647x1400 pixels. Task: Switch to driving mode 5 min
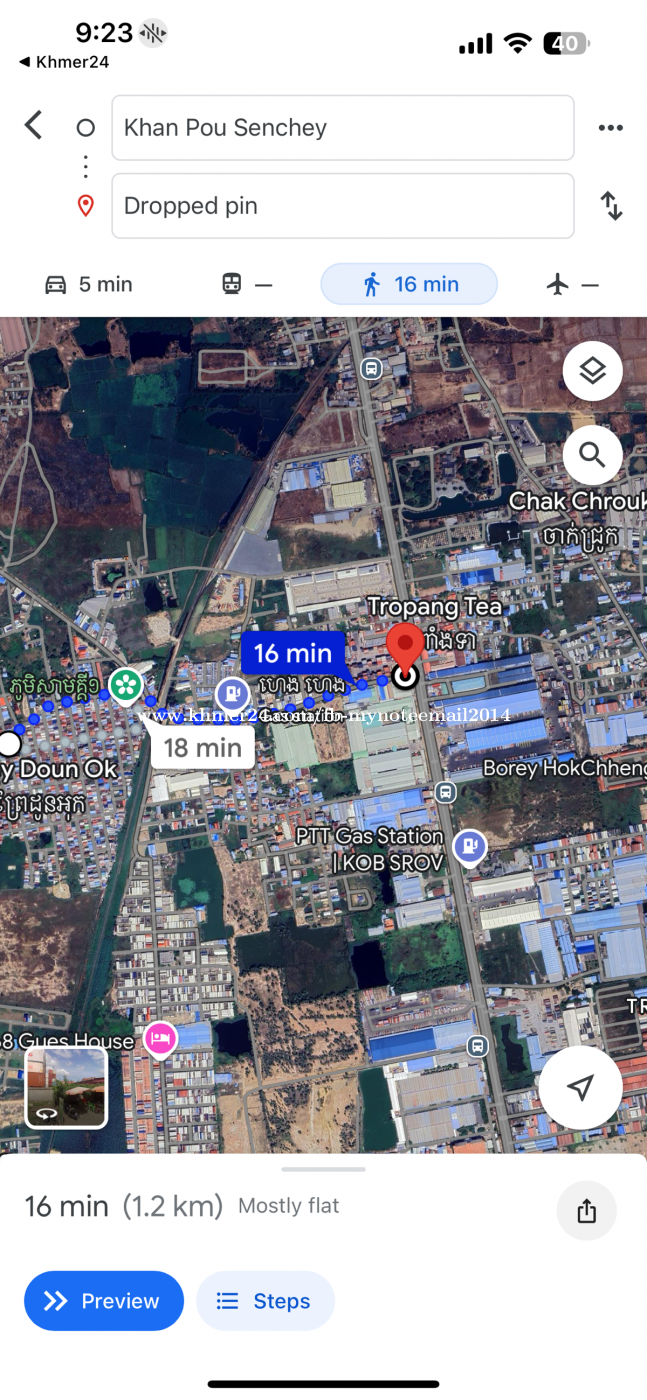coord(89,284)
